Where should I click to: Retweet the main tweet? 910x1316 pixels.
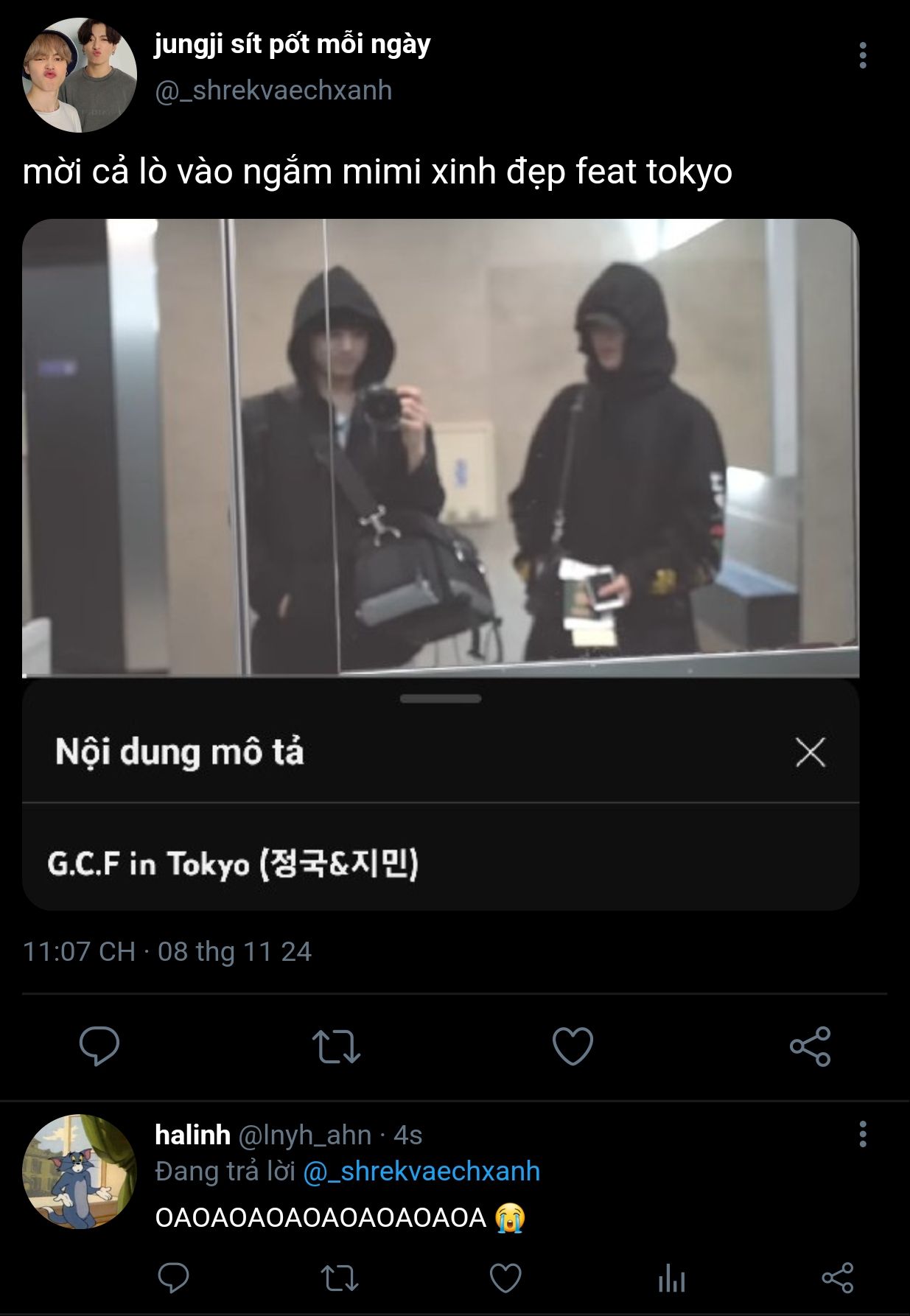[336, 1046]
